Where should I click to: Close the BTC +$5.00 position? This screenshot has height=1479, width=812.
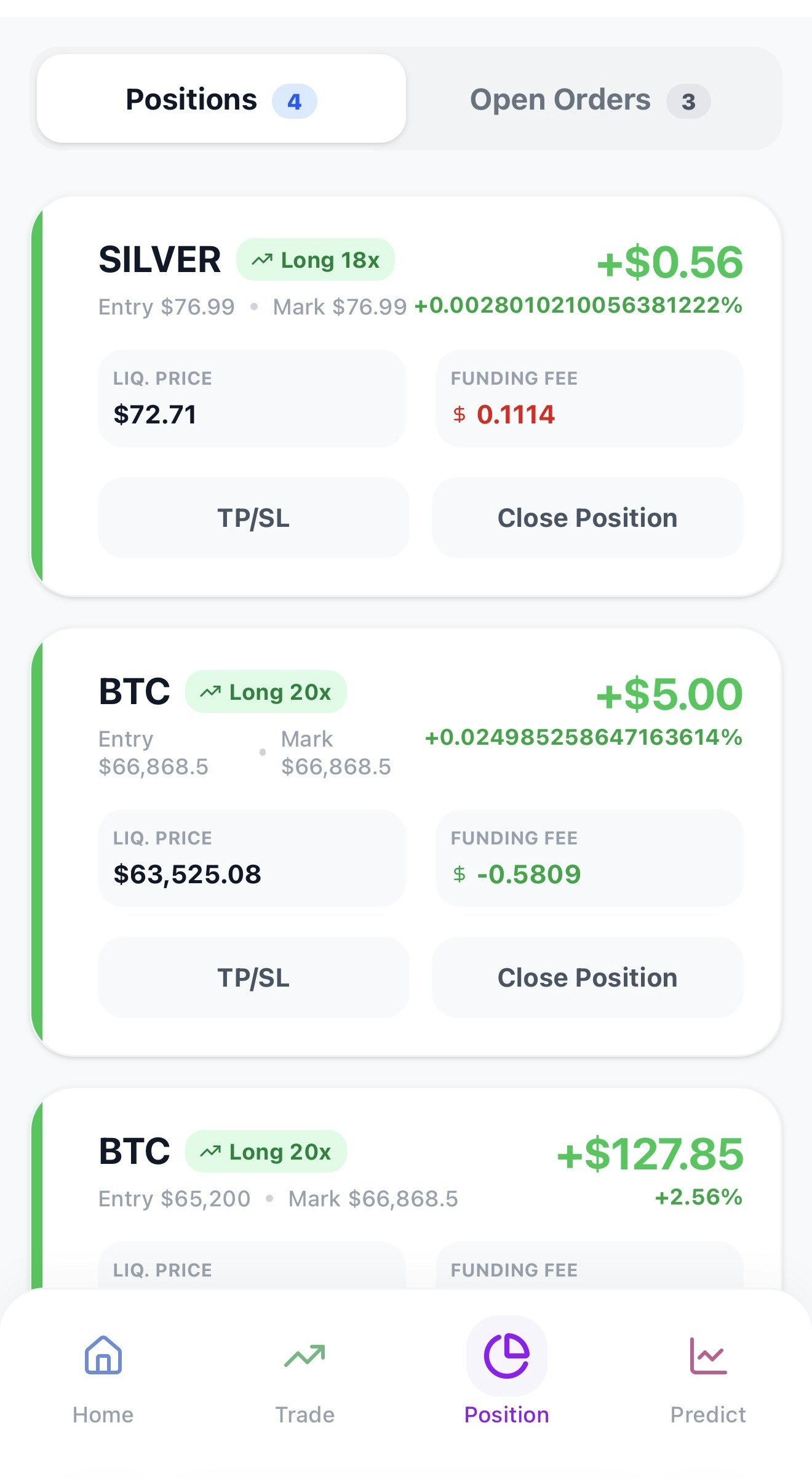click(x=587, y=977)
